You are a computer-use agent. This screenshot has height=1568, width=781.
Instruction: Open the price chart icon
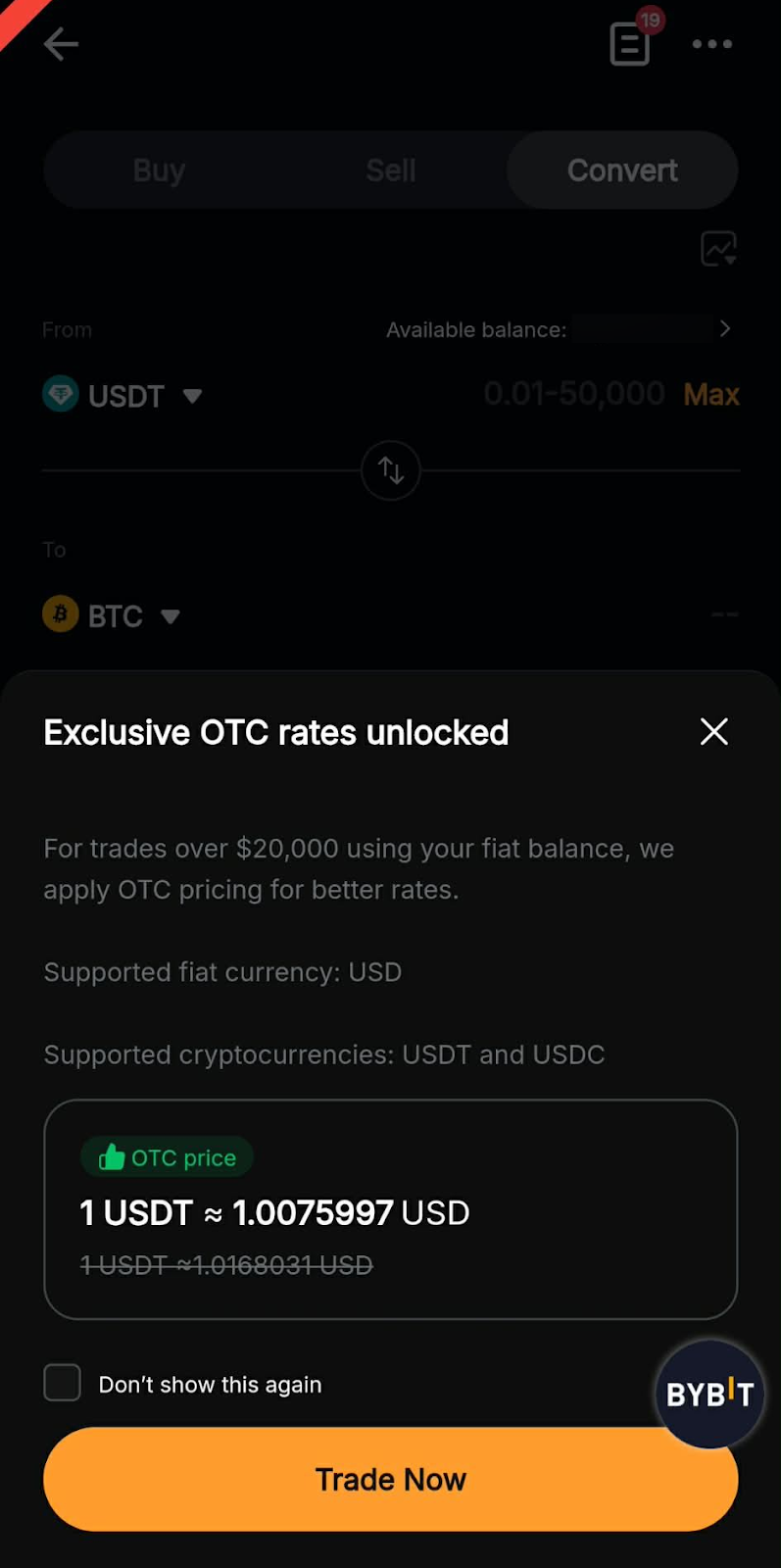718,249
